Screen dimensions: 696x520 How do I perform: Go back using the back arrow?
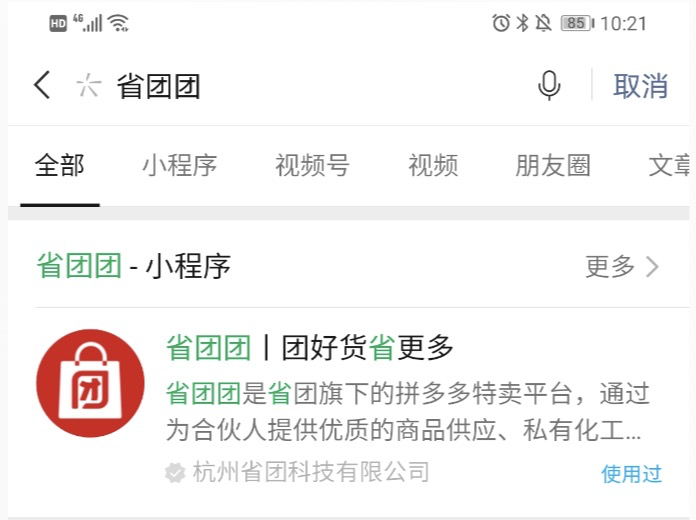click(x=42, y=86)
